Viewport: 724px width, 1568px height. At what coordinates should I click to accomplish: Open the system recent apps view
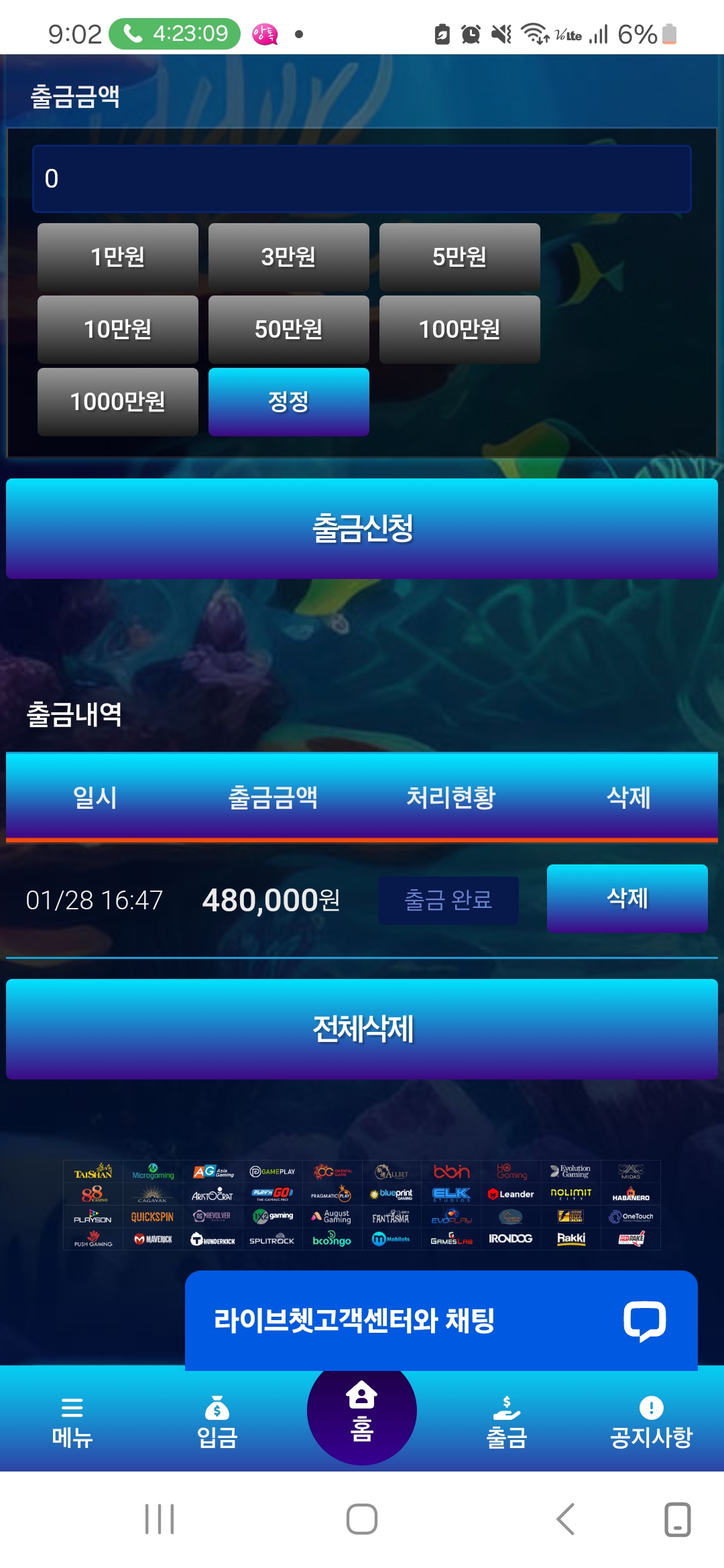coord(160,1519)
